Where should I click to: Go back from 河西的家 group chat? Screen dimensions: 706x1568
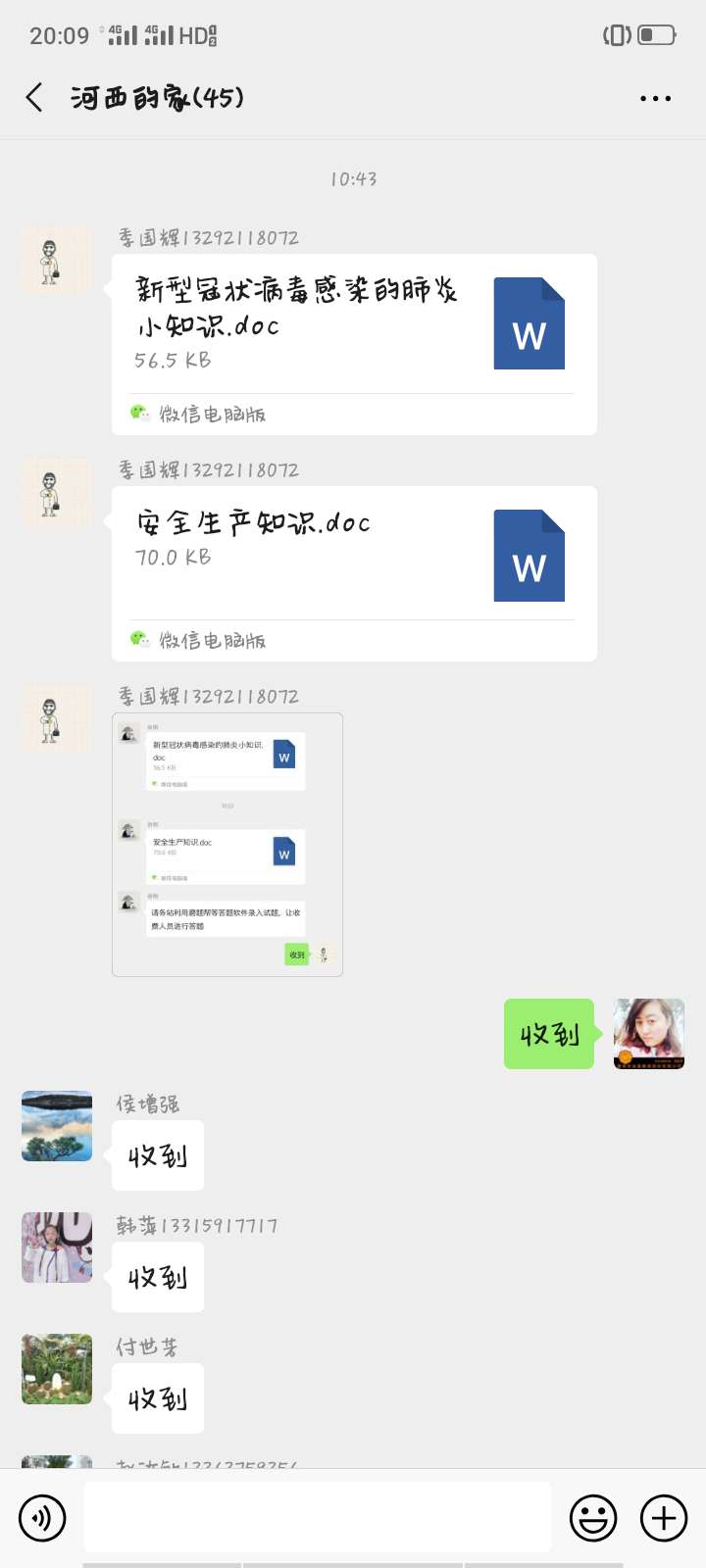click(34, 97)
